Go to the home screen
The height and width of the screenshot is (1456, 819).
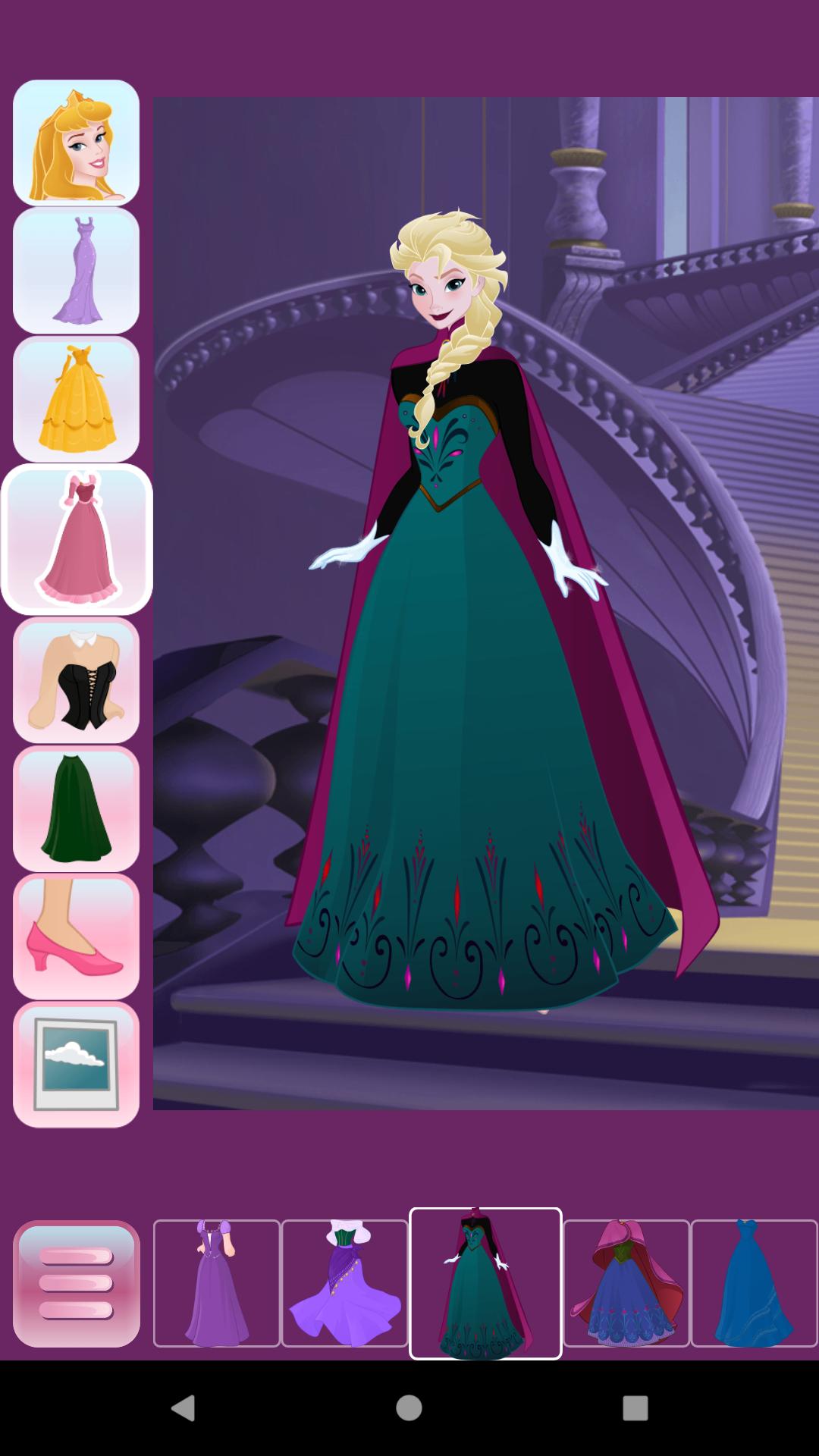(409, 1408)
